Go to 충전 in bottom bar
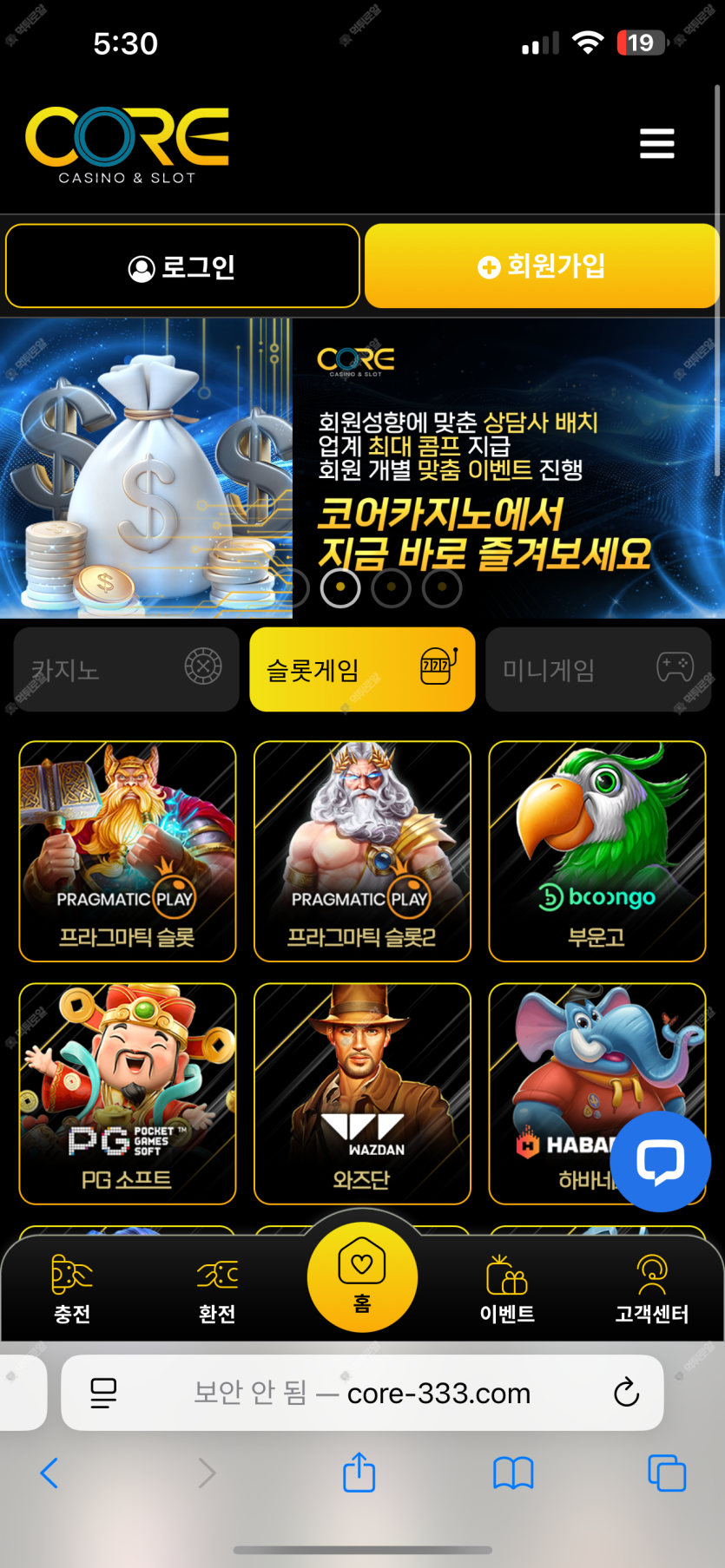This screenshot has width=725, height=1568. (x=72, y=1289)
